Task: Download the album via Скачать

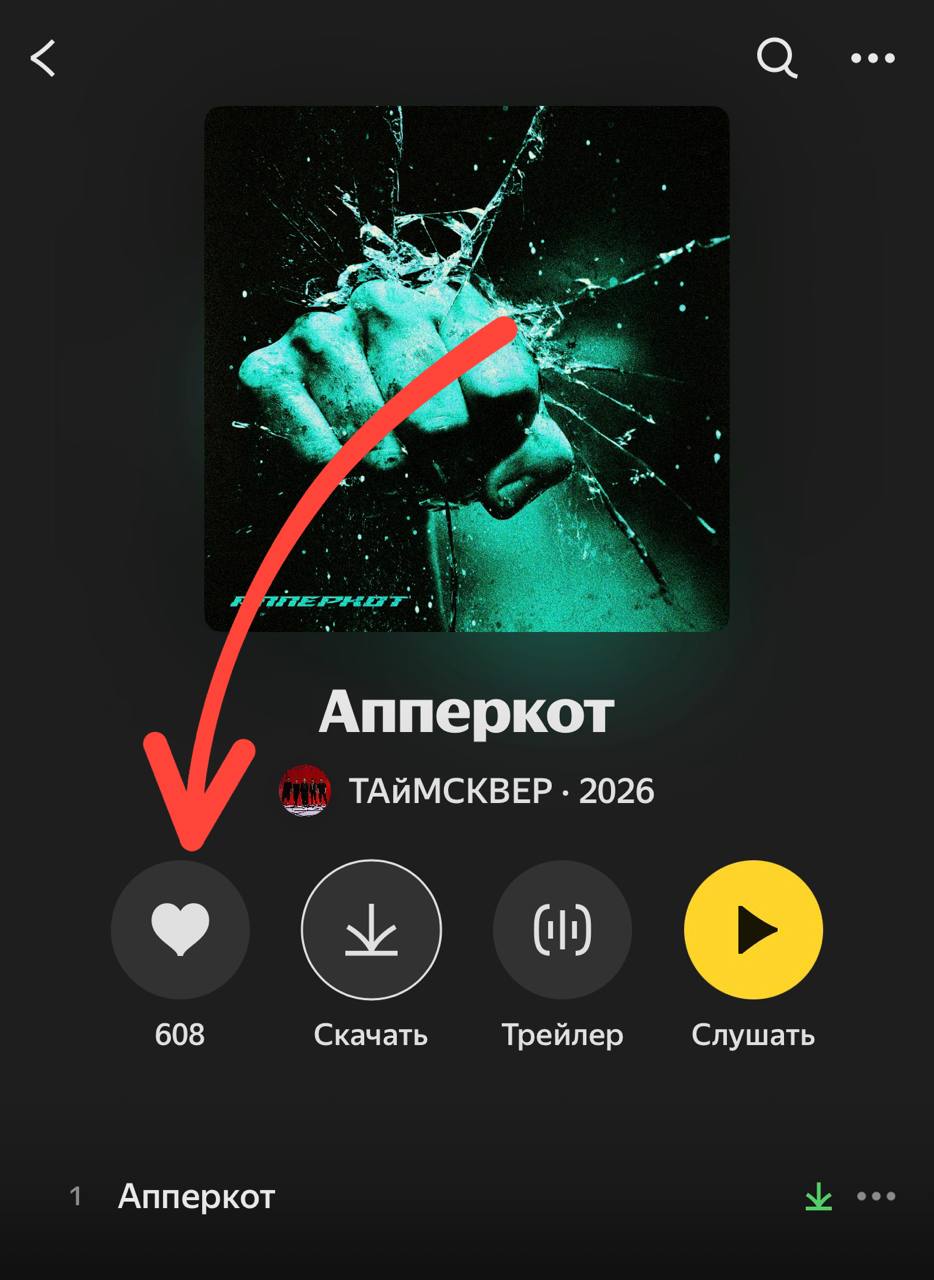Action: (371, 930)
